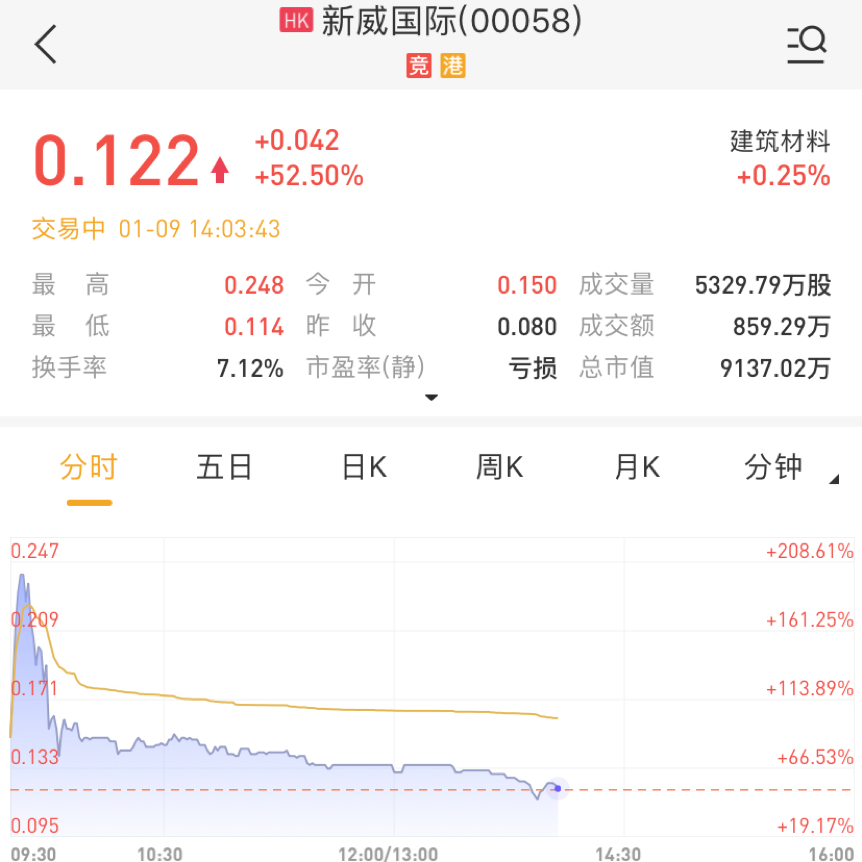Switch to the 五日 chart tab

pos(224,467)
